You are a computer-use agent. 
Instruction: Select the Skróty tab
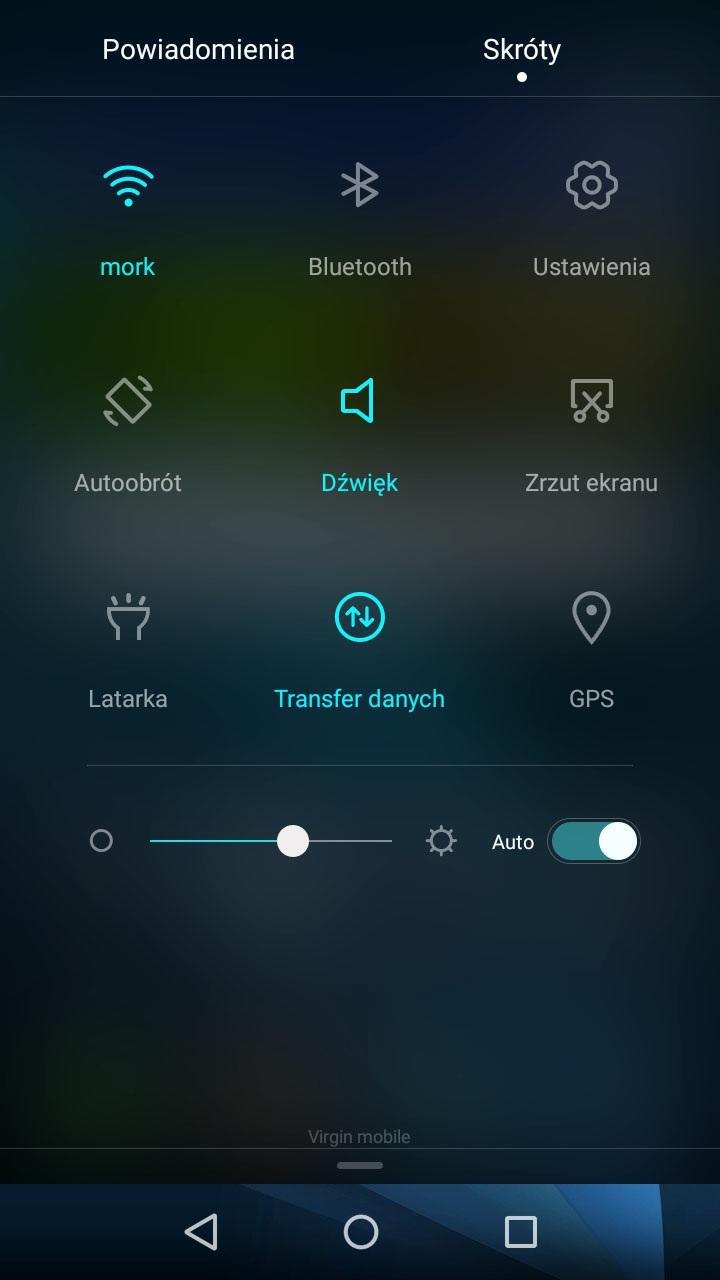point(521,50)
